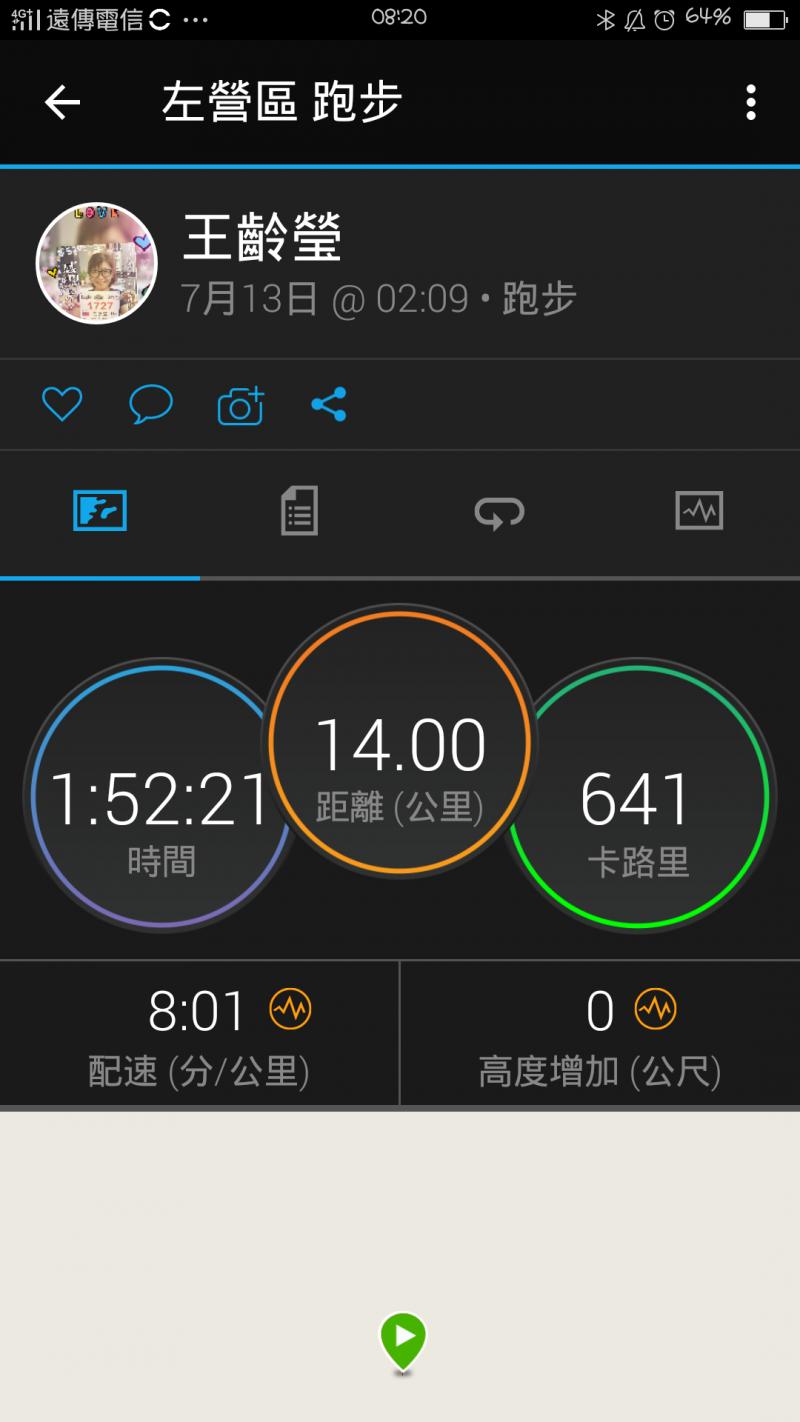Switch to the details list tab
Viewport: 800px width, 1422px height.
pos(299,511)
